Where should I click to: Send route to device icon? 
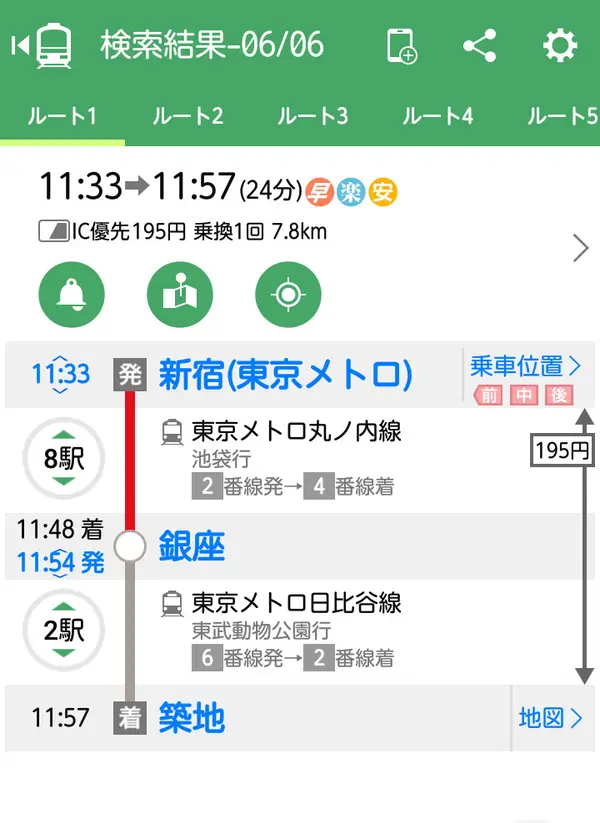click(x=401, y=46)
